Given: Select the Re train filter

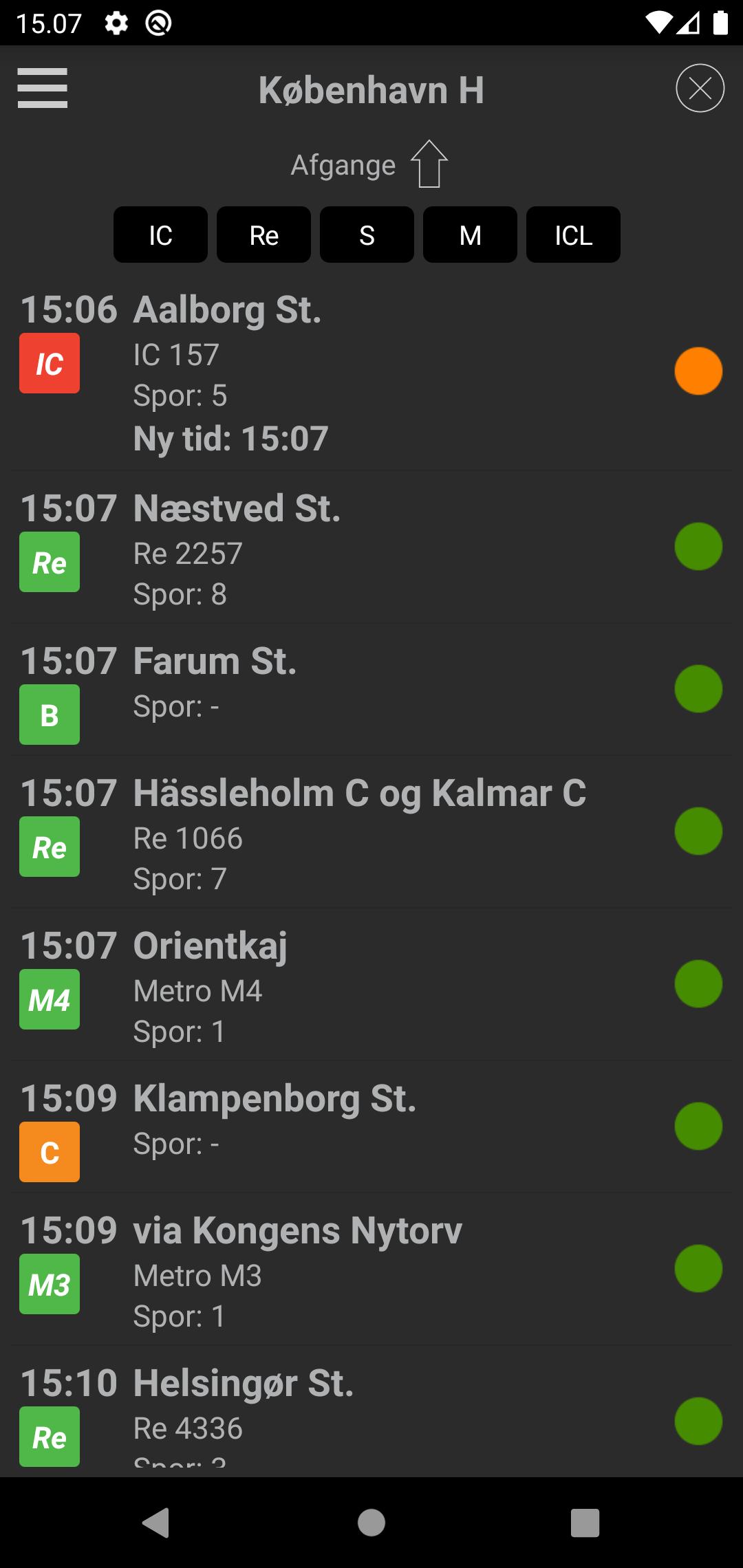Looking at the screenshot, I should 263,235.
